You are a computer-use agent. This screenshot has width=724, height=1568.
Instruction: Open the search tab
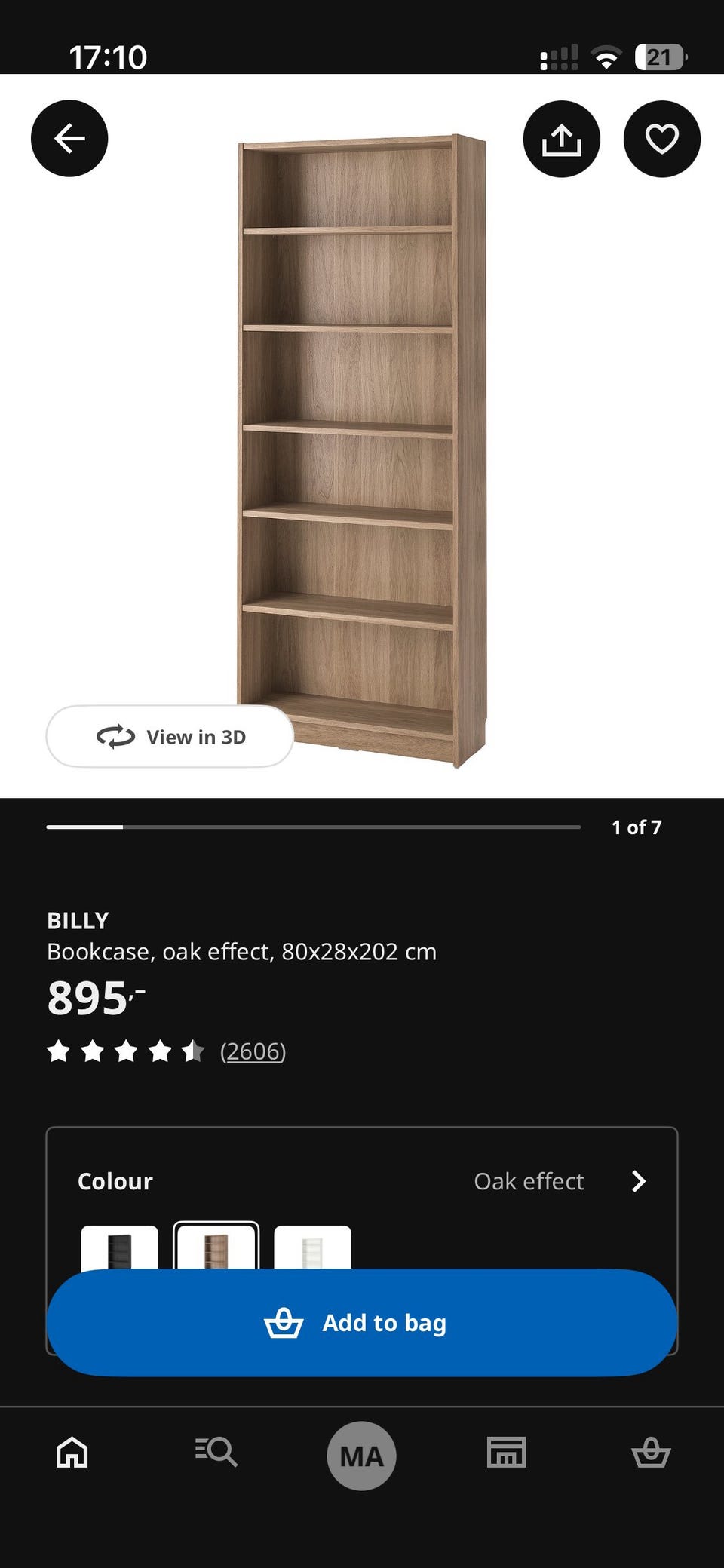pos(216,1453)
